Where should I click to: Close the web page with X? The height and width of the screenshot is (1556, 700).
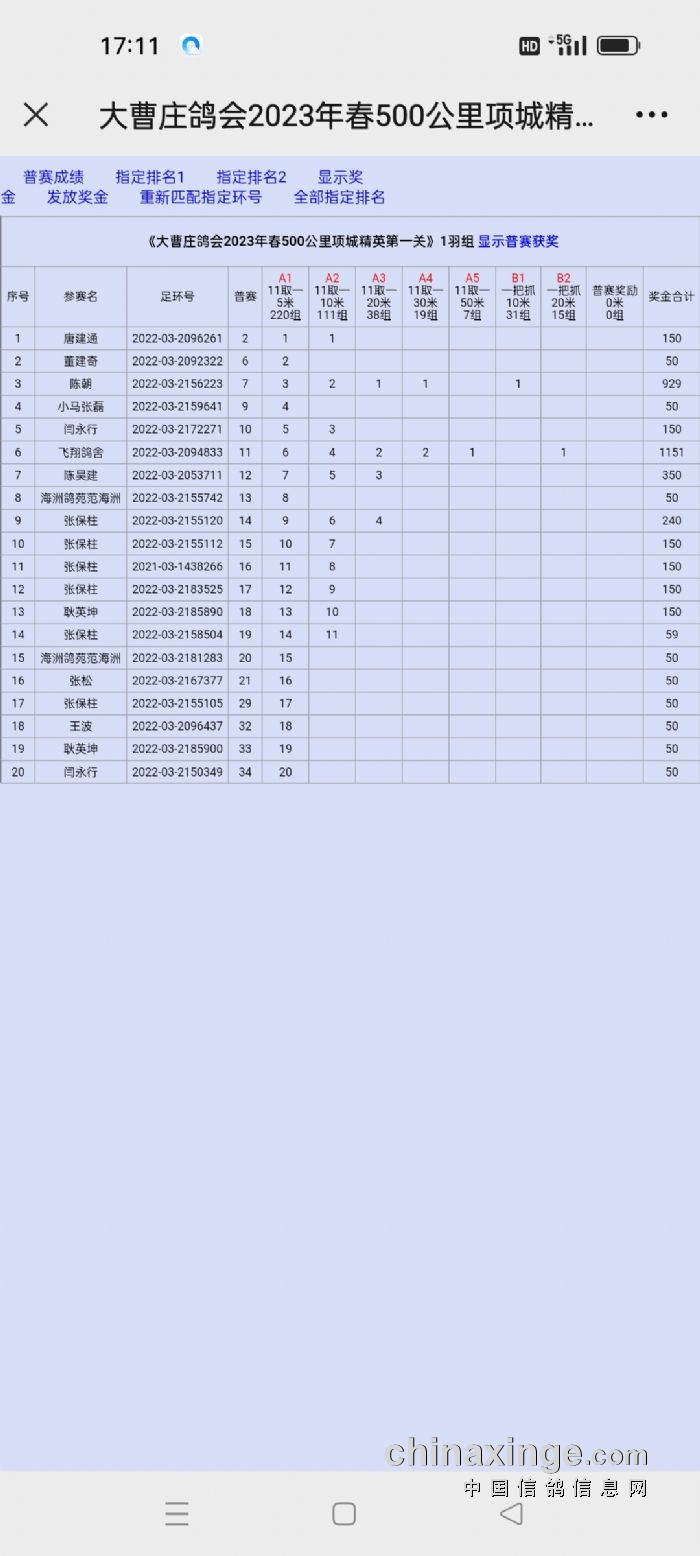coord(36,115)
